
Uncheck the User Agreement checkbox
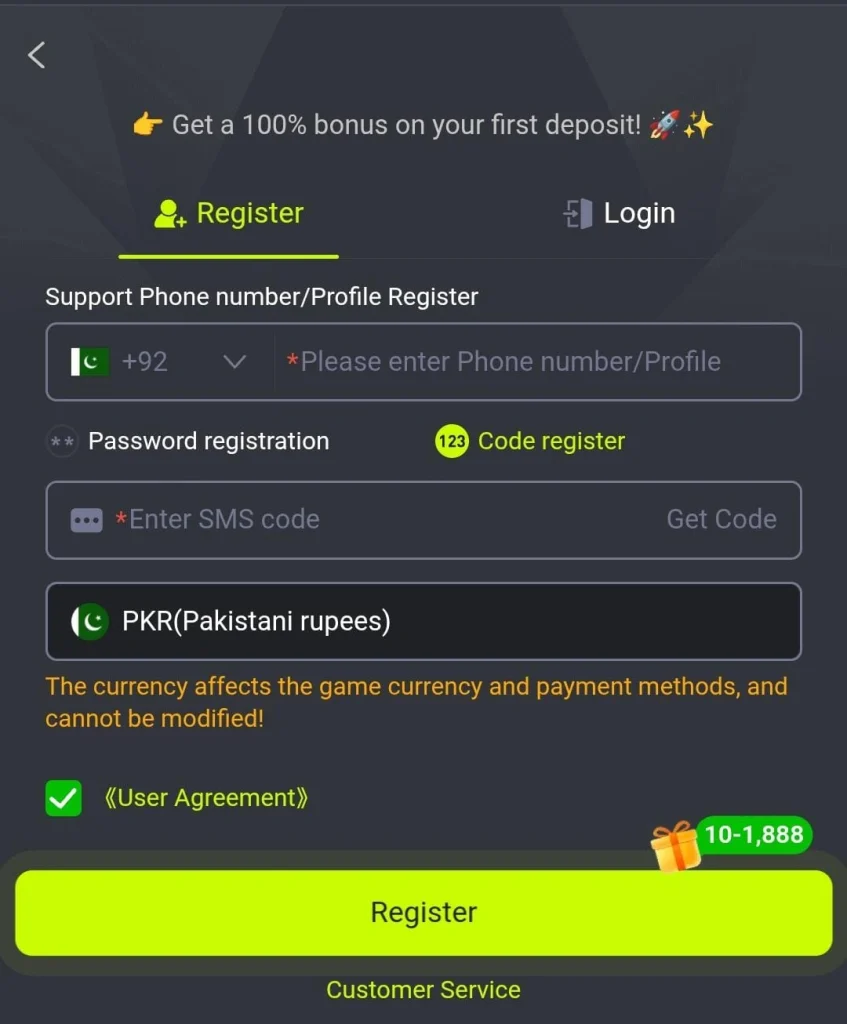64,798
